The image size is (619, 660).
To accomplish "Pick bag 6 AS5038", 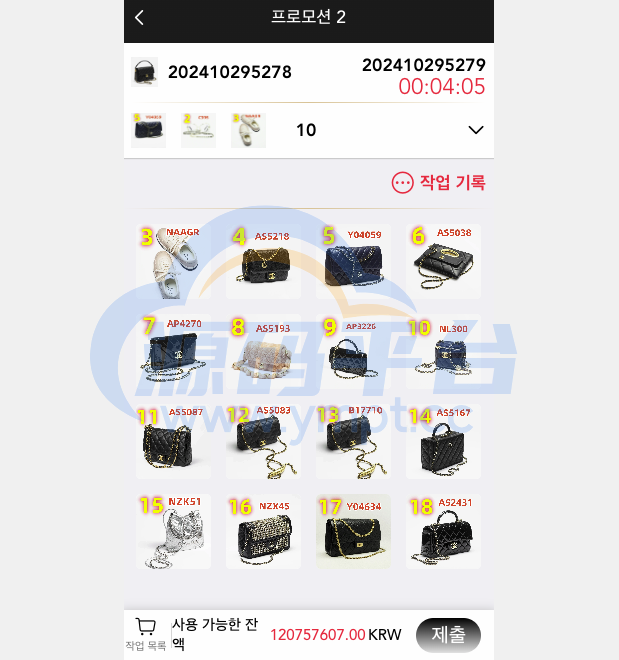I will click(x=443, y=262).
